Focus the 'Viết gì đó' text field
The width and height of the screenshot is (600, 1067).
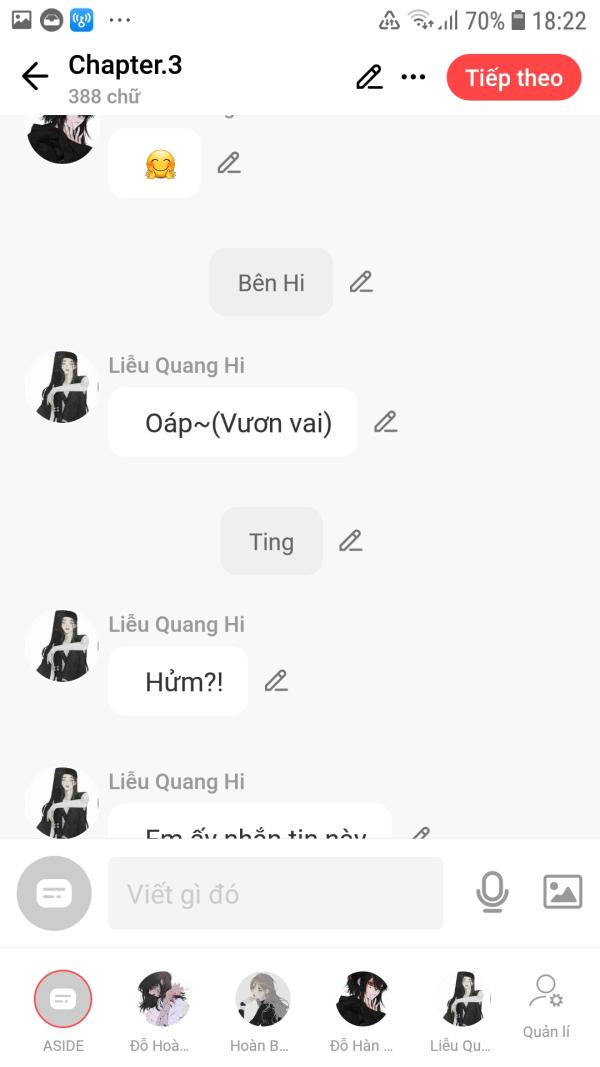(x=276, y=893)
